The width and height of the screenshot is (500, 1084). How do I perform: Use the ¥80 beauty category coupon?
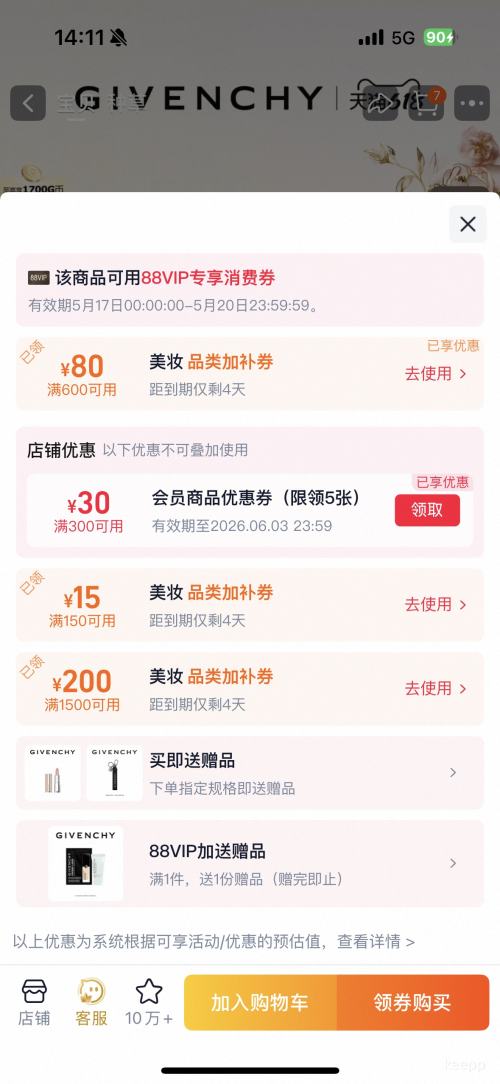pyautogui.click(x=436, y=374)
